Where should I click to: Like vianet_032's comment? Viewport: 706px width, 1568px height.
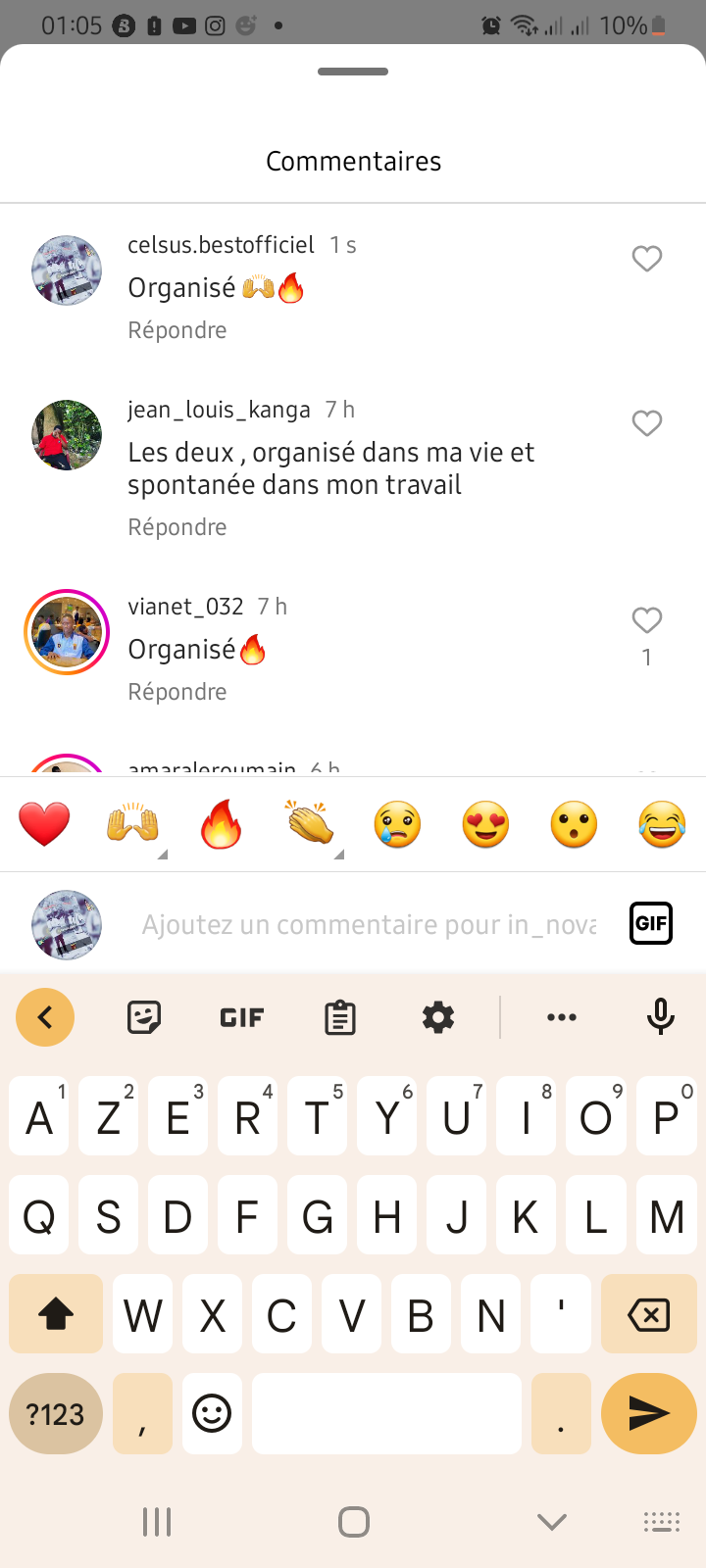pyautogui.click(x=646, y=620)
